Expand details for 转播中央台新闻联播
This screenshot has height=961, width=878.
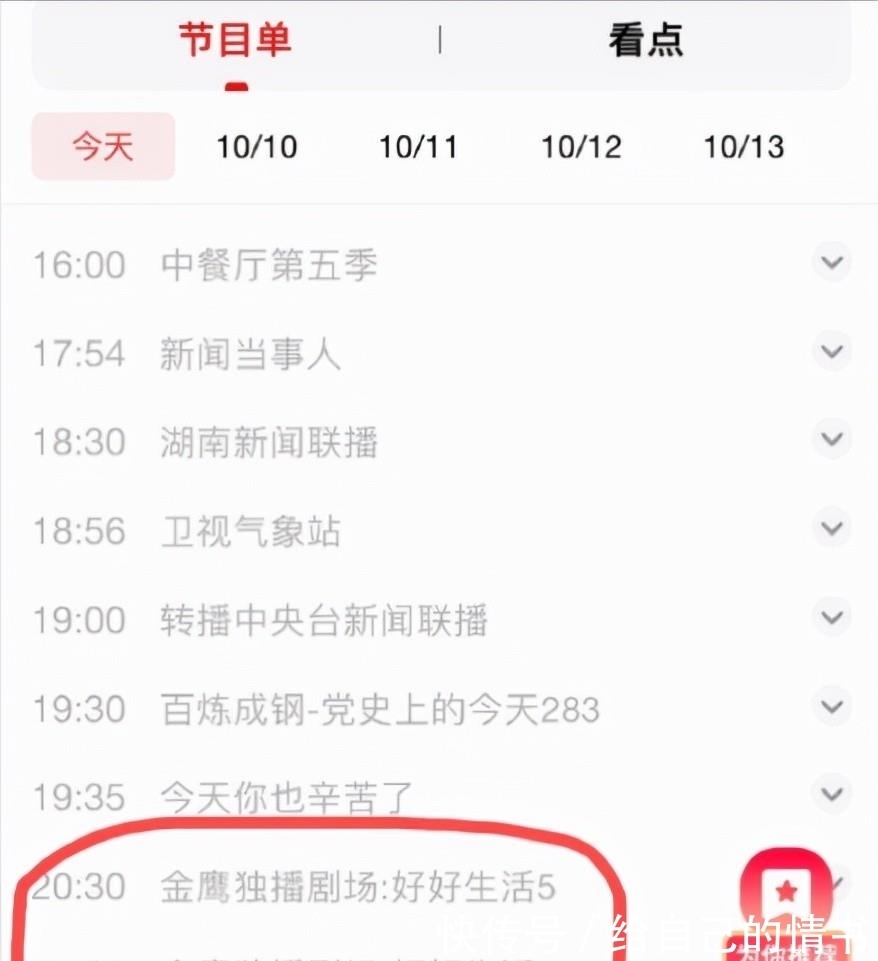(831, 617)
